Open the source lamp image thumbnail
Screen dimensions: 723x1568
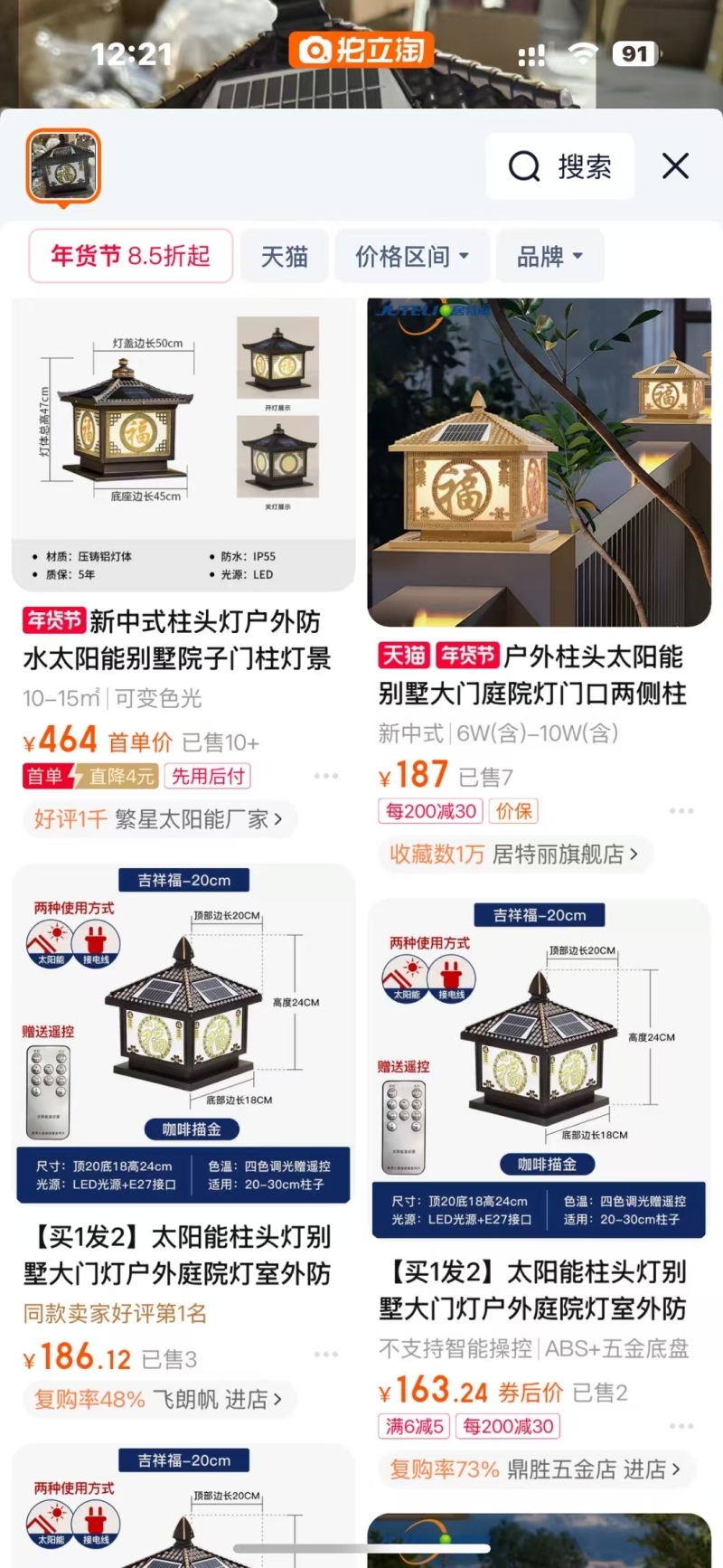[x=63, y=166]
